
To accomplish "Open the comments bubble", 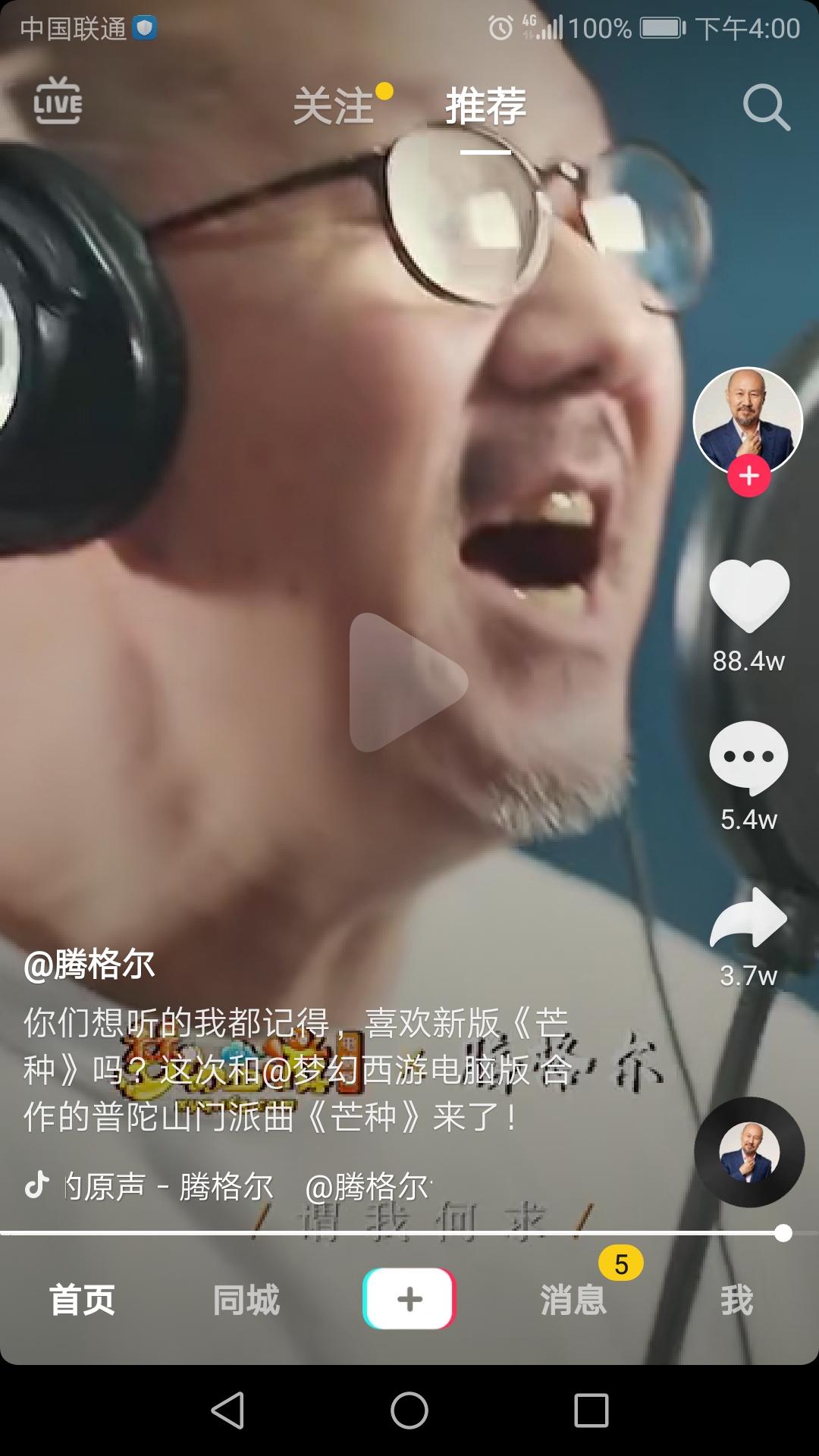I will tap(749, 757).
